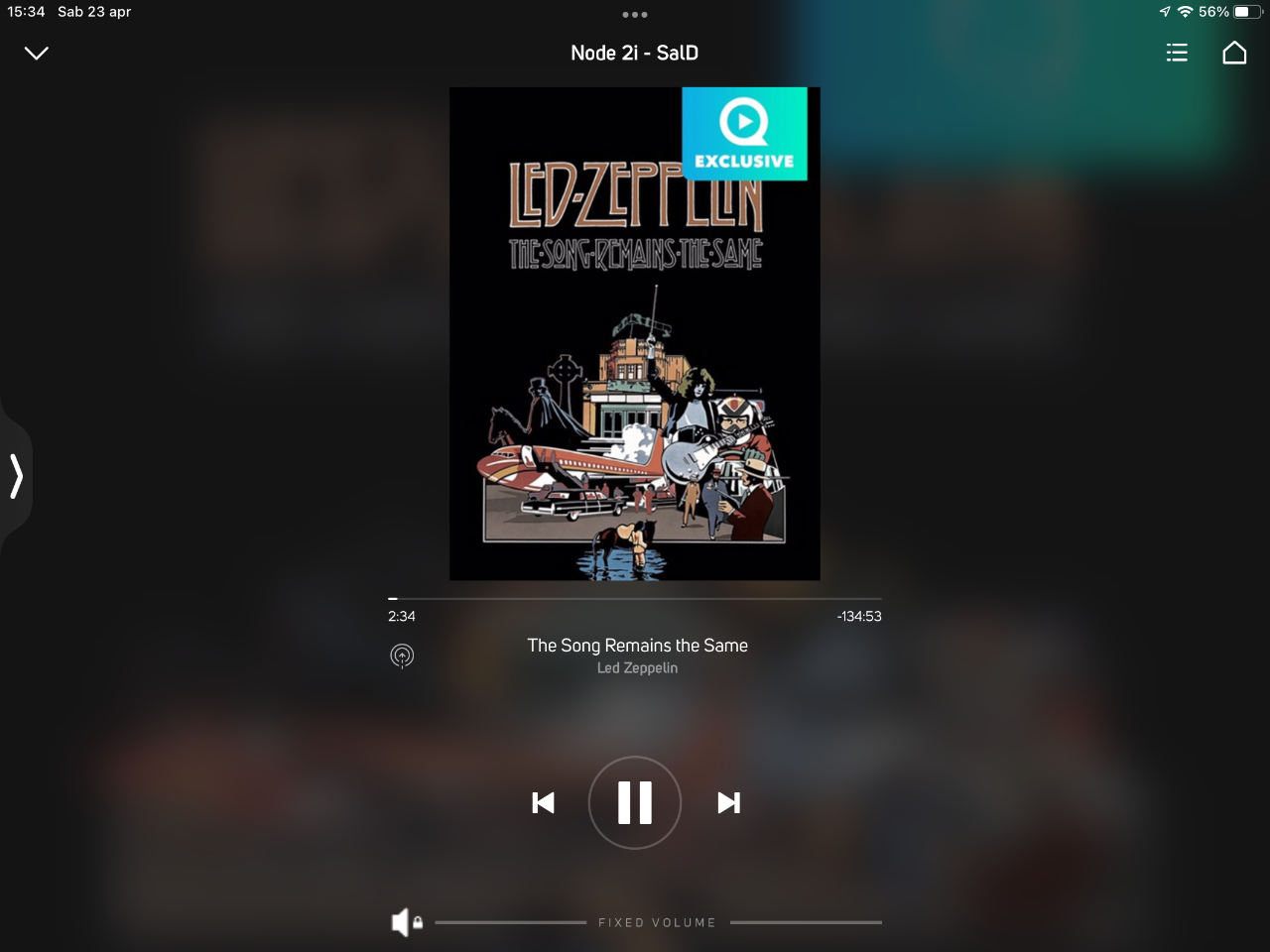Tap the playback progress bar
Viewport: 1270px width, 952px height.
tap(635, 599)
